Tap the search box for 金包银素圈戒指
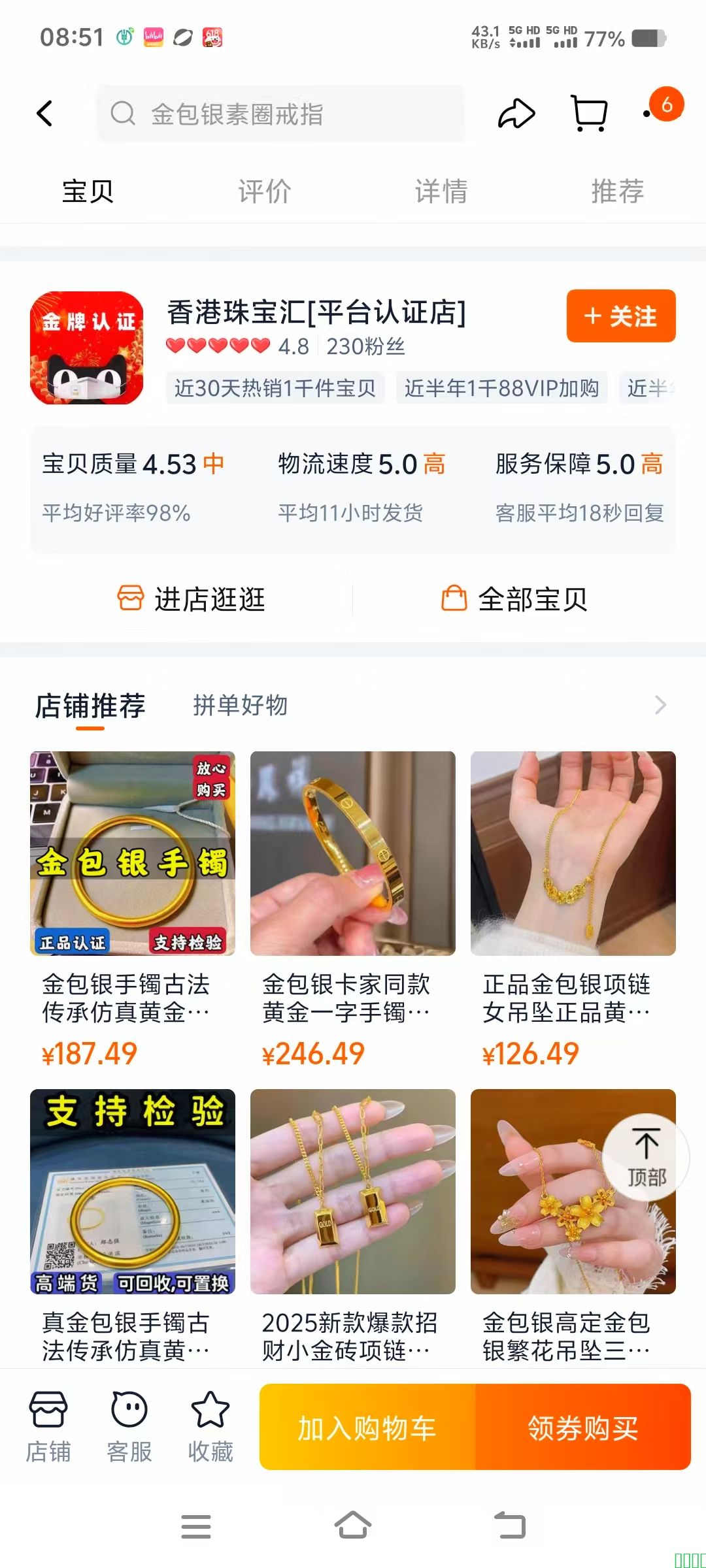 [x=281, y=114]
